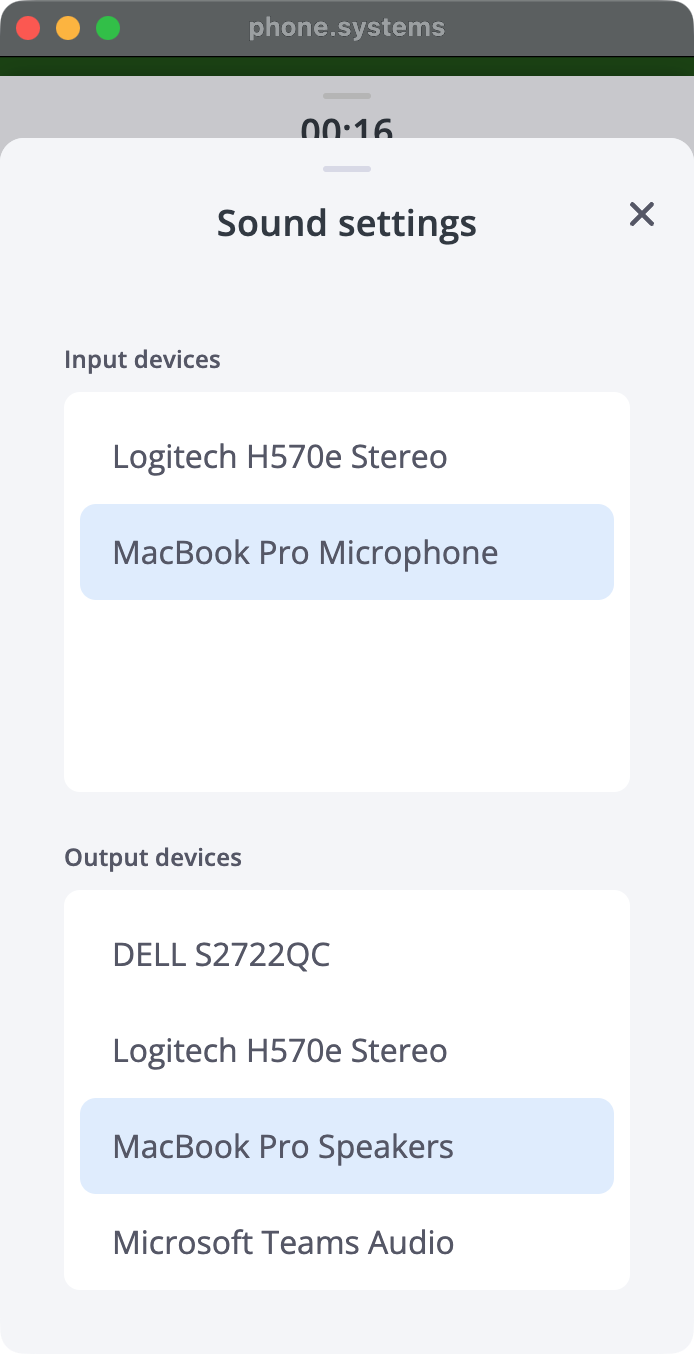The height and width of the screenshot is (1354, 694).
Task: Minimize the window with yellow button
Action: coord(68,28)
